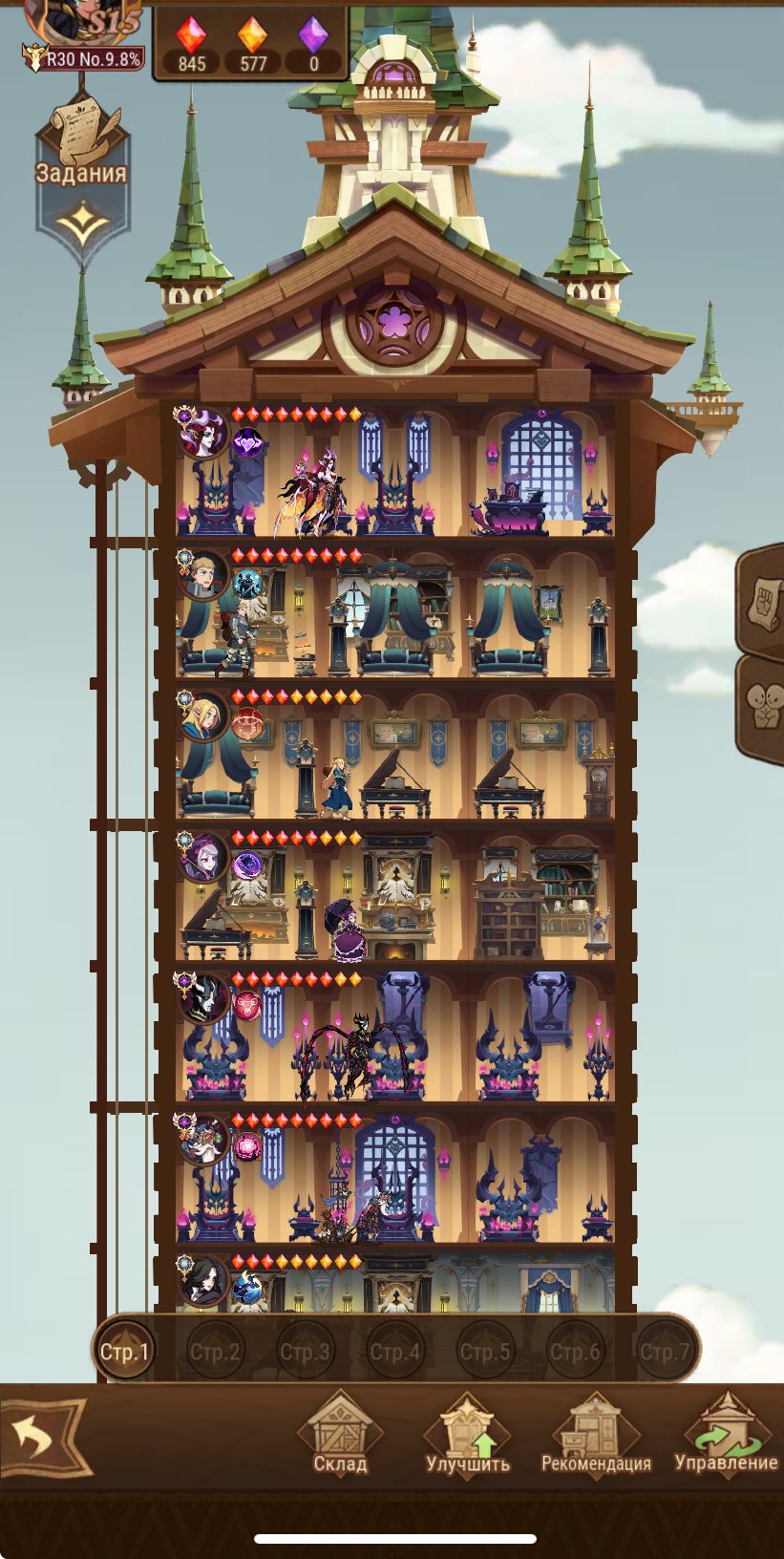Switch to page Стр.3
The height and width of the screenshot is (1559, 784).
(x=306, y=1352)
